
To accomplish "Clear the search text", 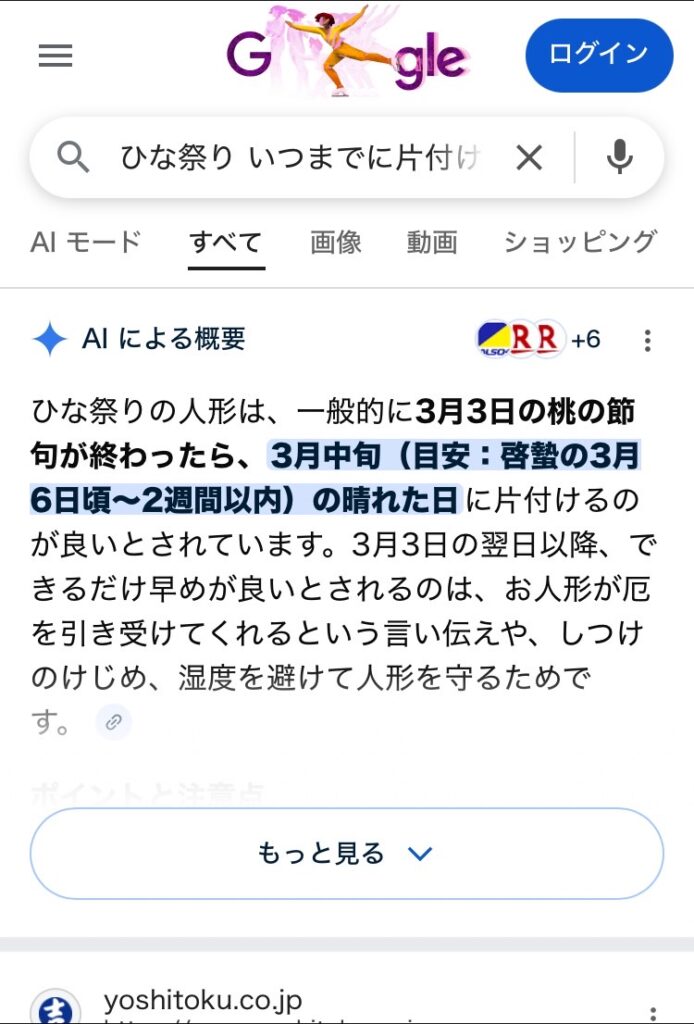I will 528,157.
